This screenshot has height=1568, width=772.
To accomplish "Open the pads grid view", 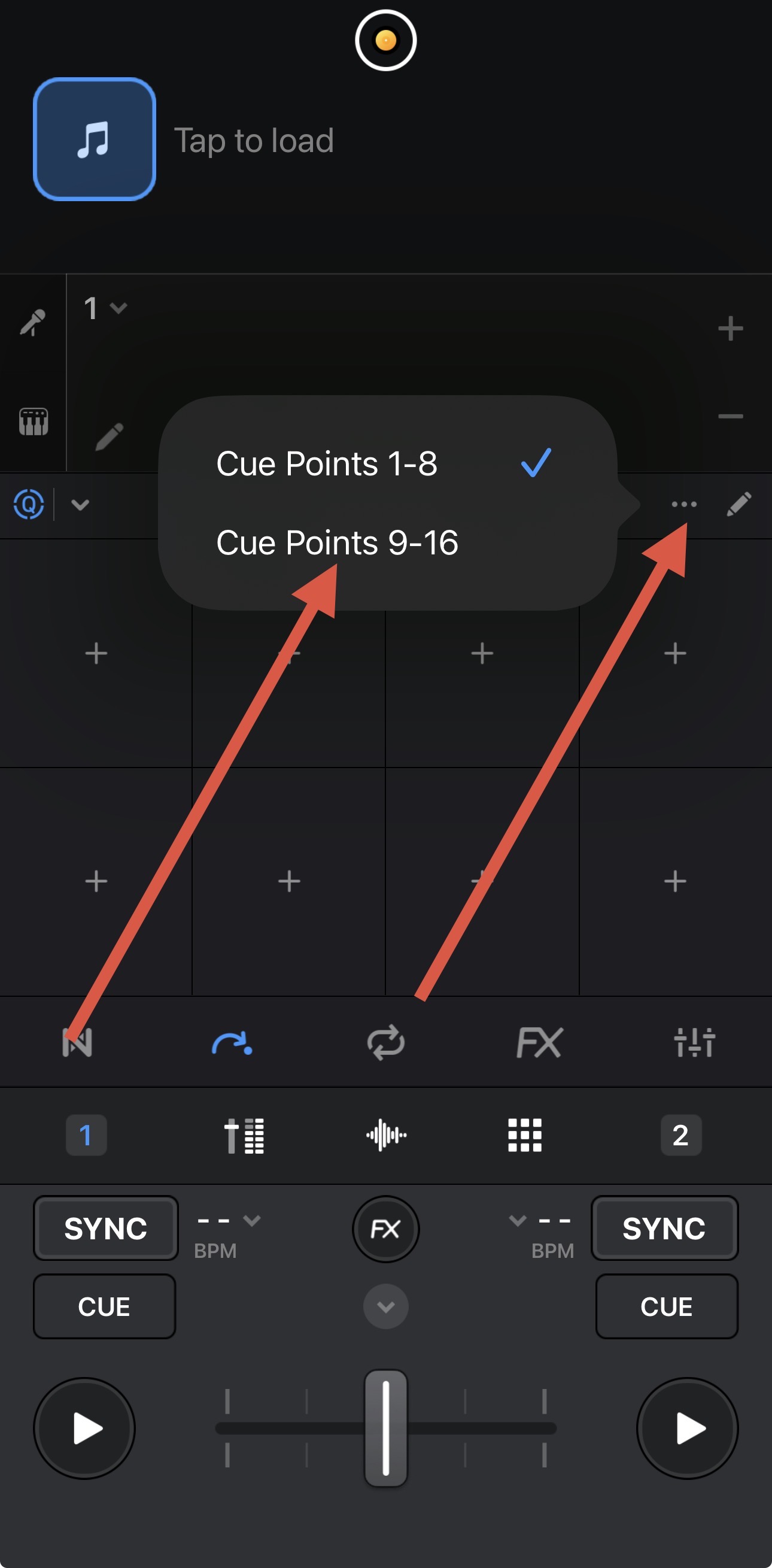I will [524, 1135].
